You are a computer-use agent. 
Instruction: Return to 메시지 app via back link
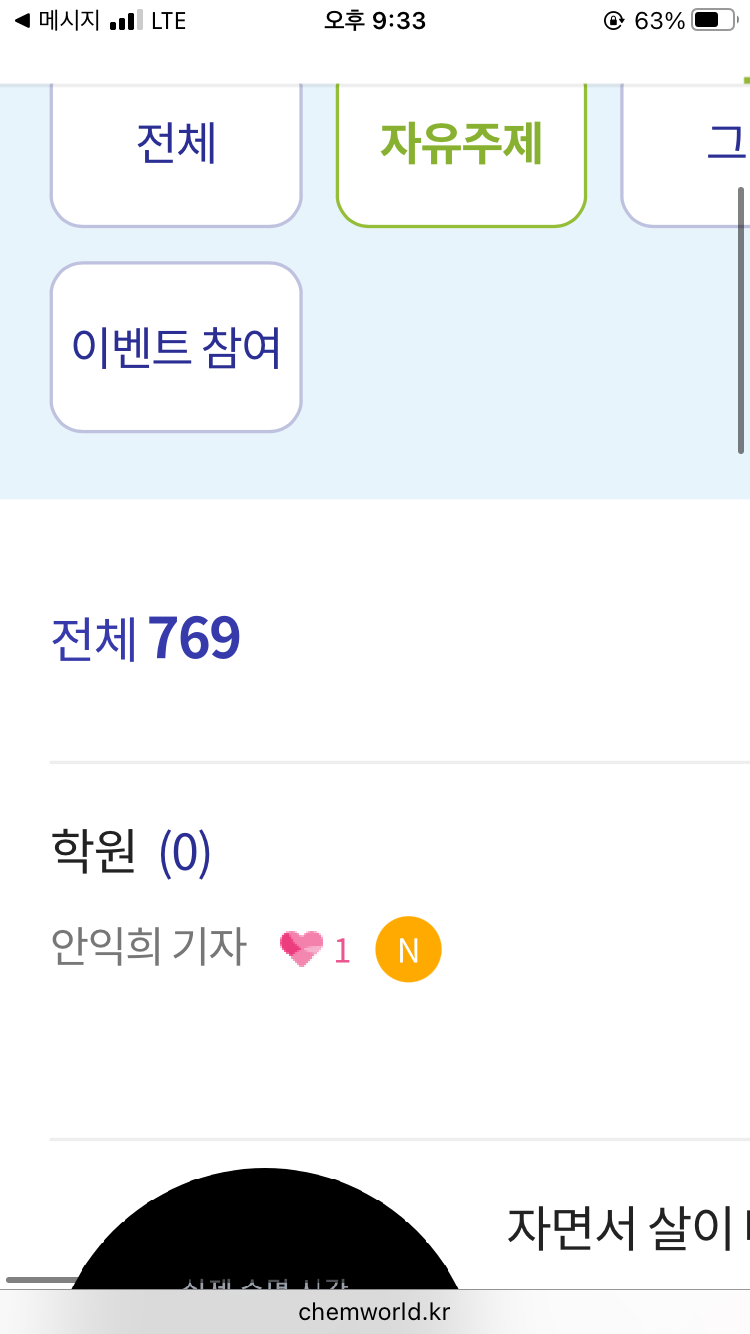tap(56, 20)
